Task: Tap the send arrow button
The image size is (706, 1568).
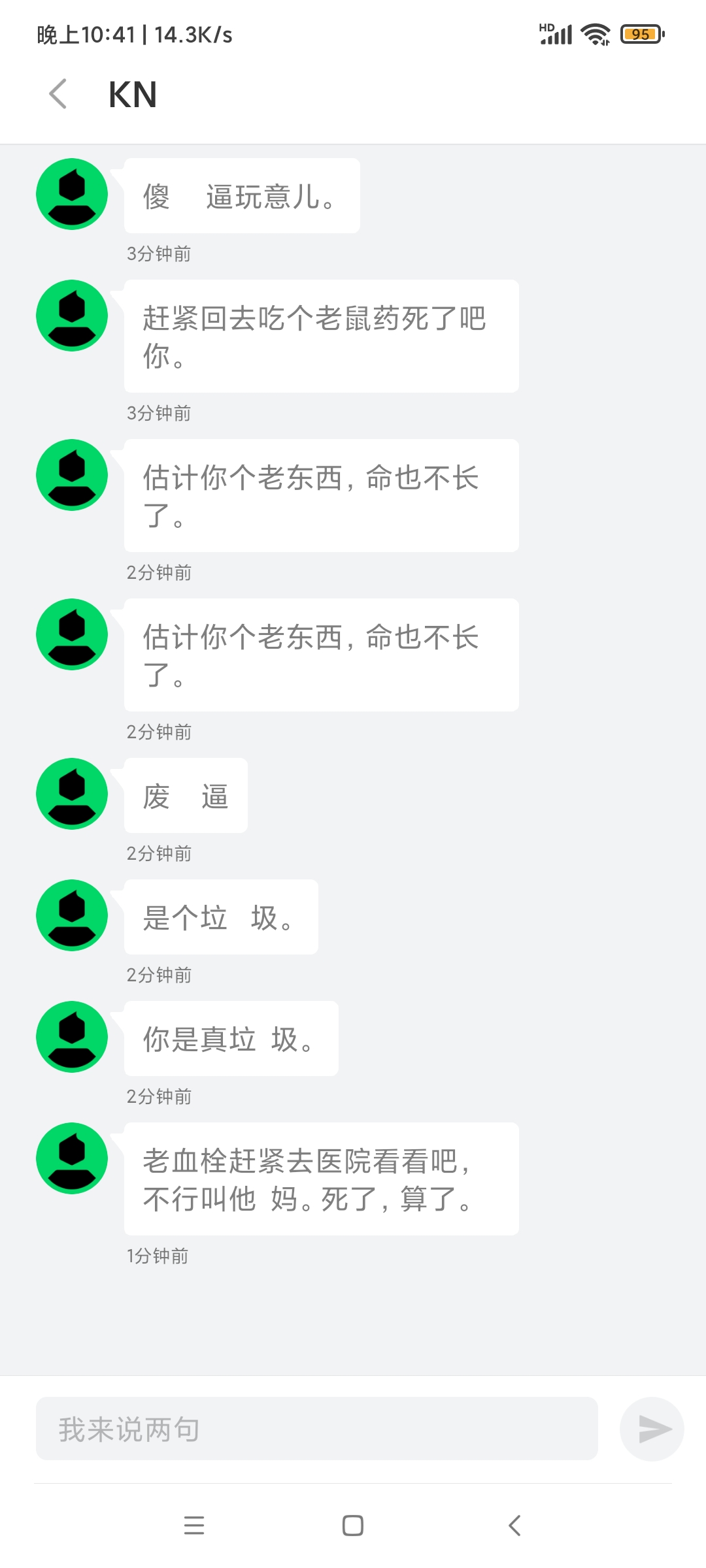Action: (652, 1429)
